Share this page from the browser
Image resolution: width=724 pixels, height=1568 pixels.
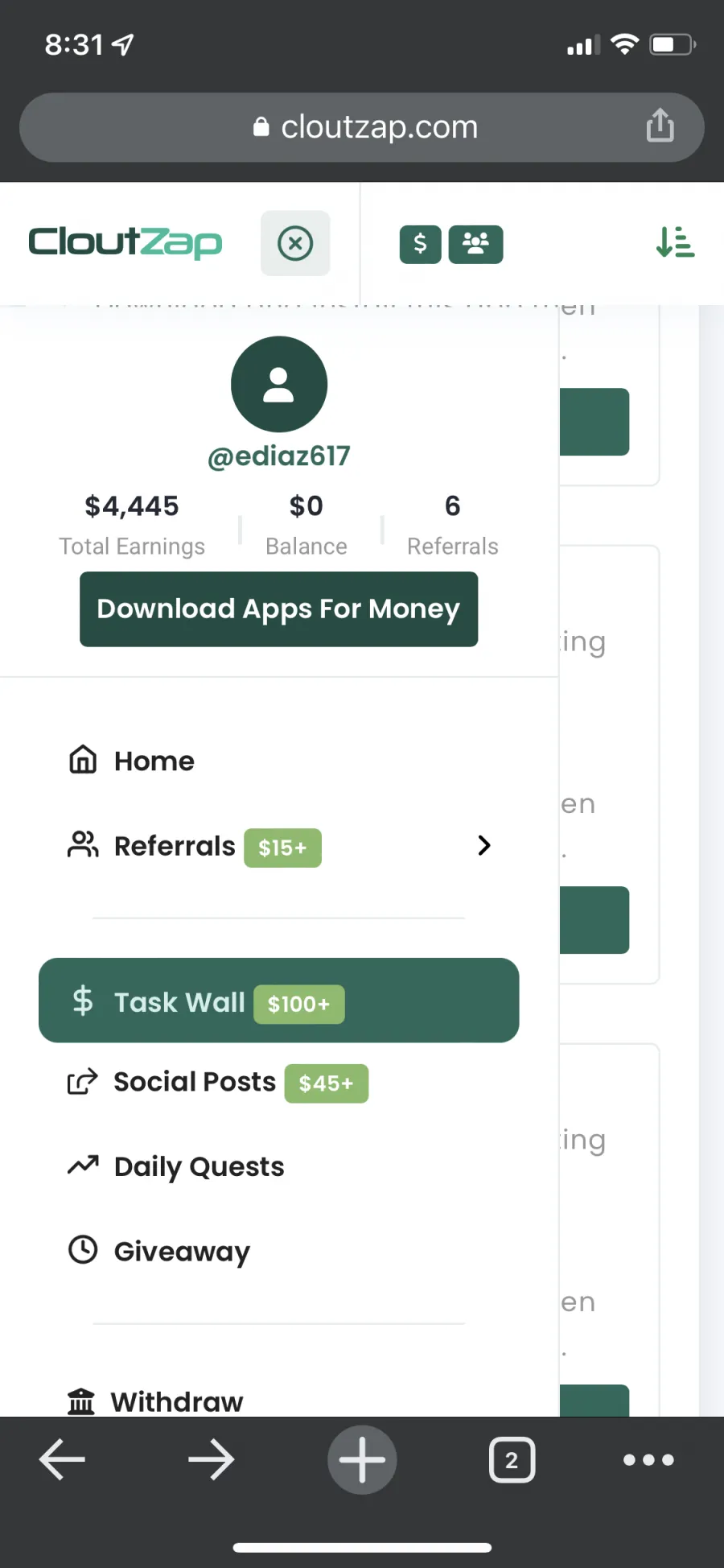point(660,126)
